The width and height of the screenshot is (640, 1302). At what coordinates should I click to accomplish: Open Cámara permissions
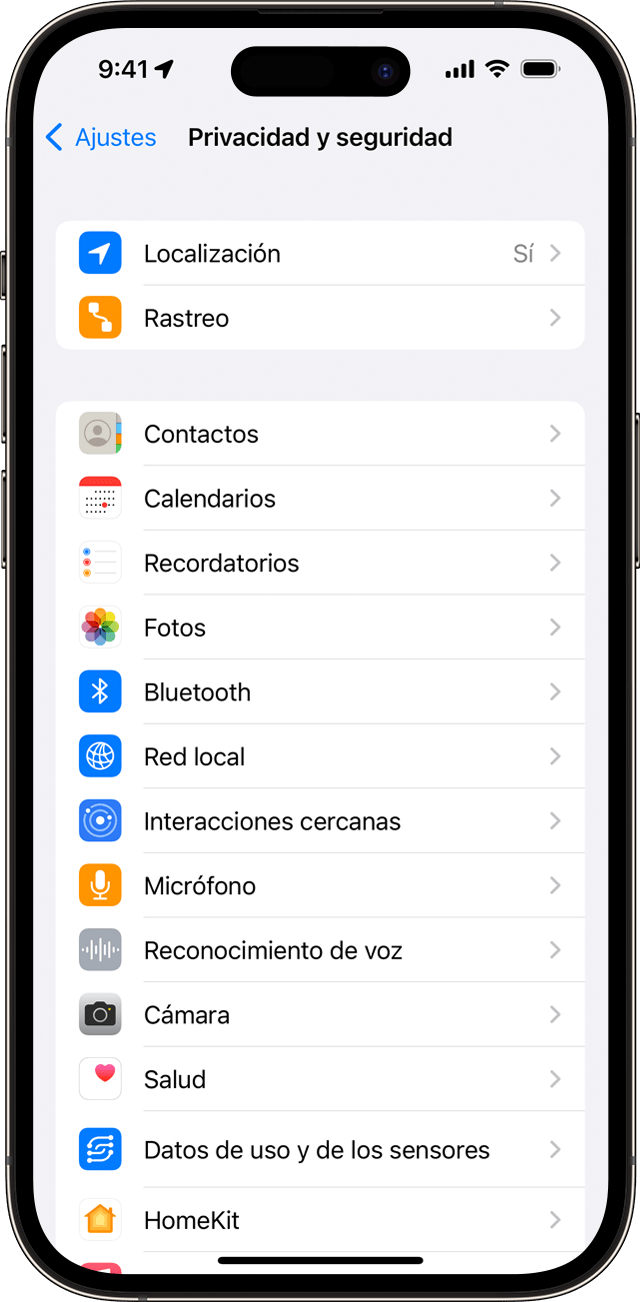tap(320, 1015)
